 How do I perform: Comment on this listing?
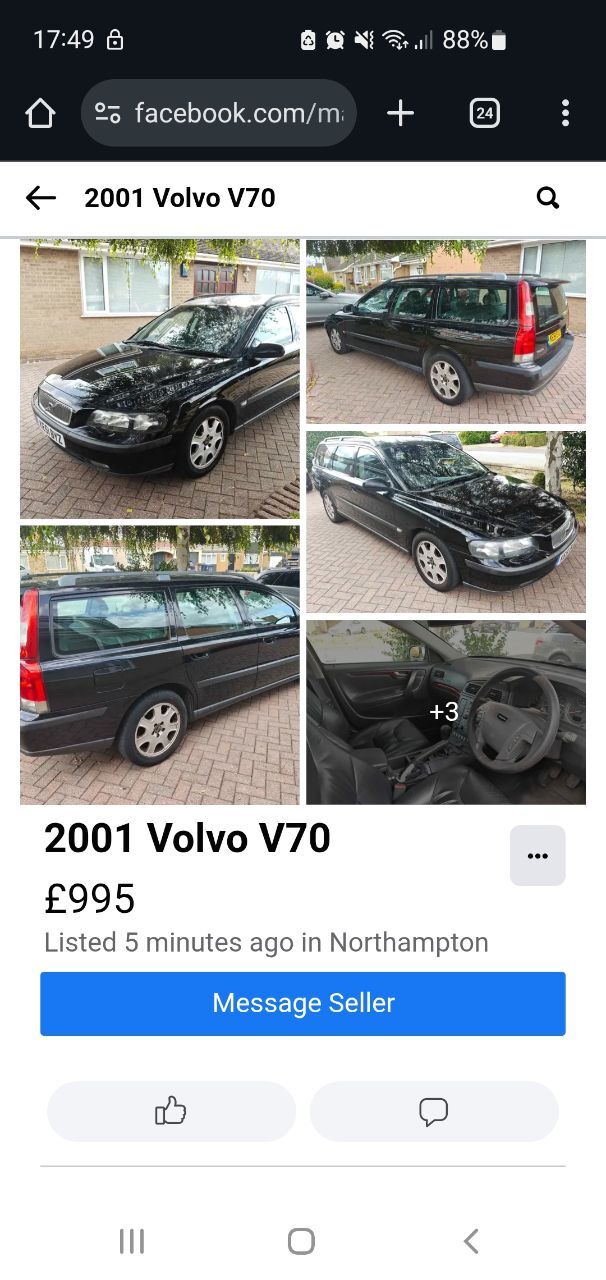[x=434, y=1111]
